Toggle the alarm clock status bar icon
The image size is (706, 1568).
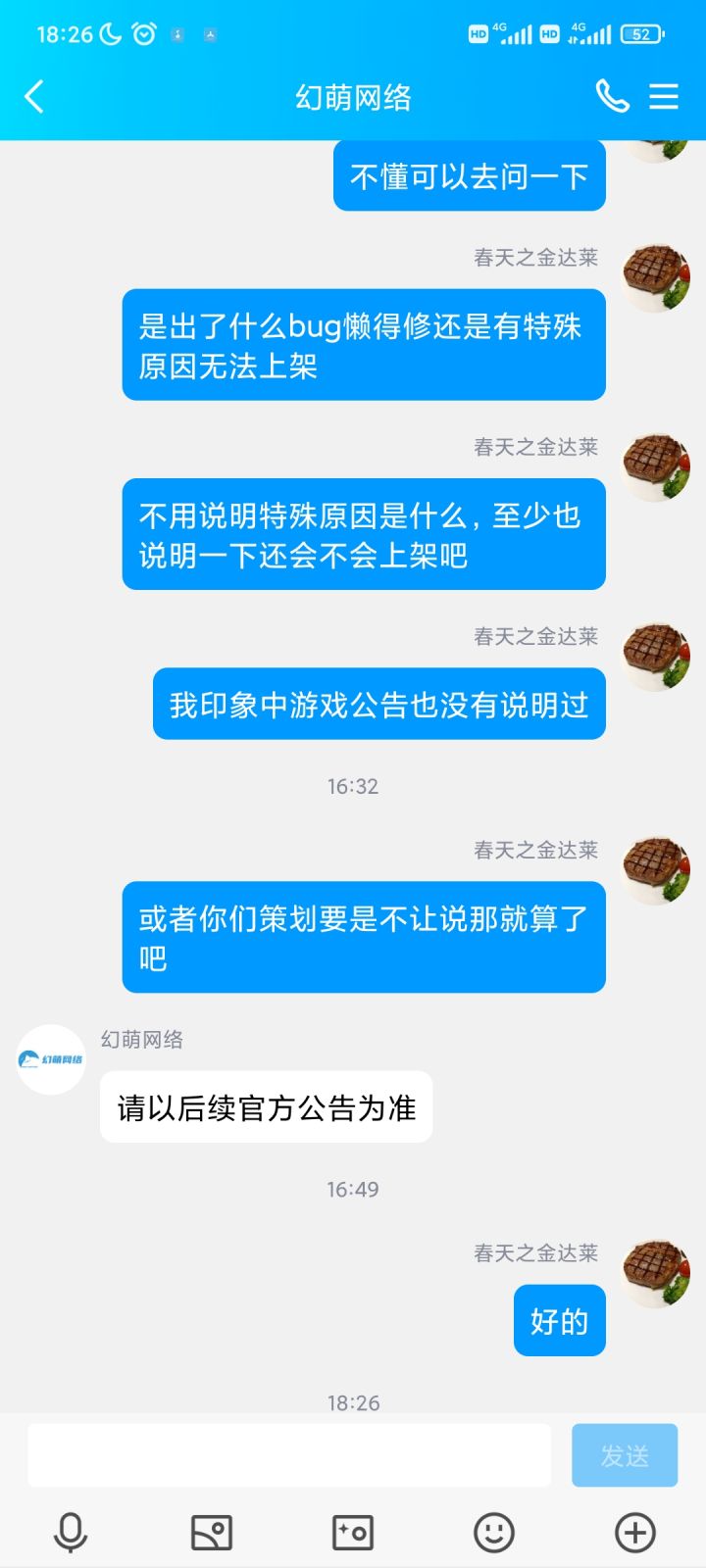point(144,32)
